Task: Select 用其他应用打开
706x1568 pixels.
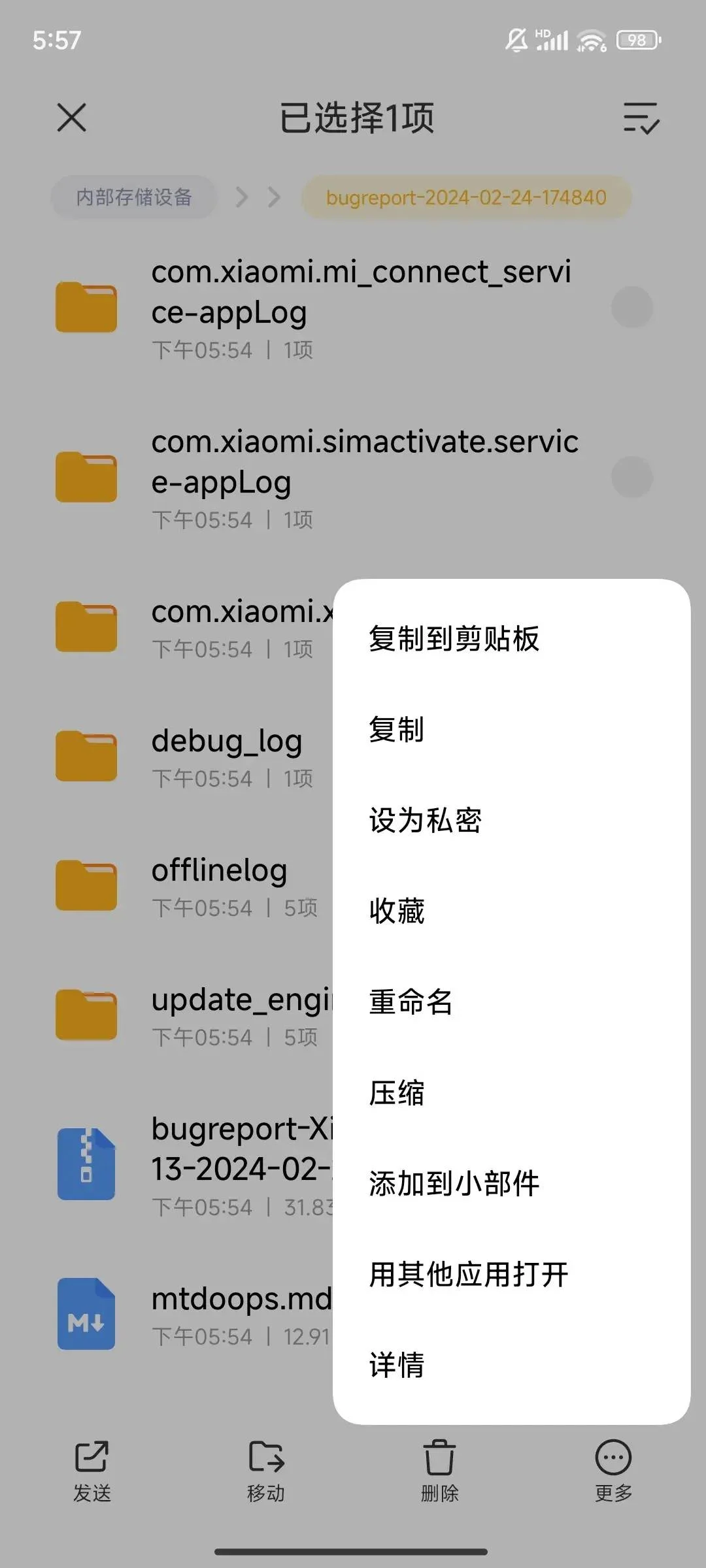Action: click(468, 1275)
